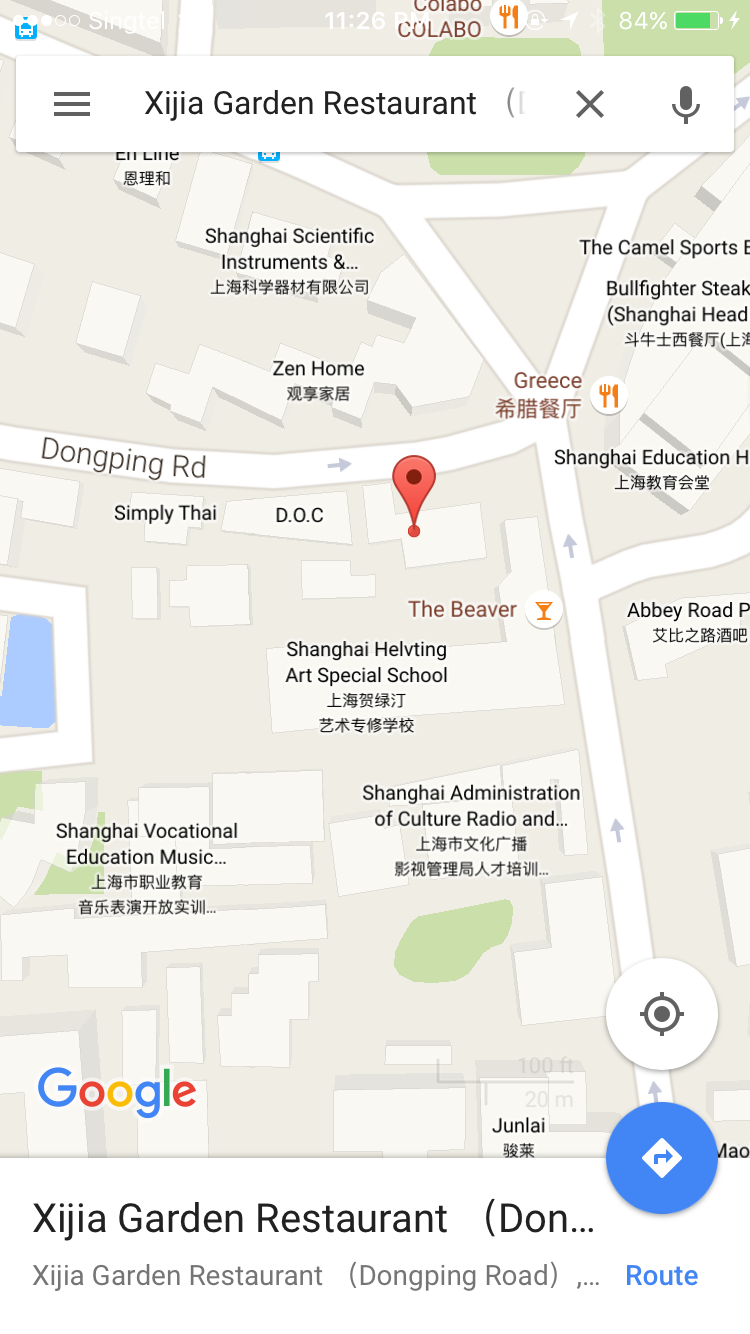Select the Greece restaurant marker

(x=608, y=396)
